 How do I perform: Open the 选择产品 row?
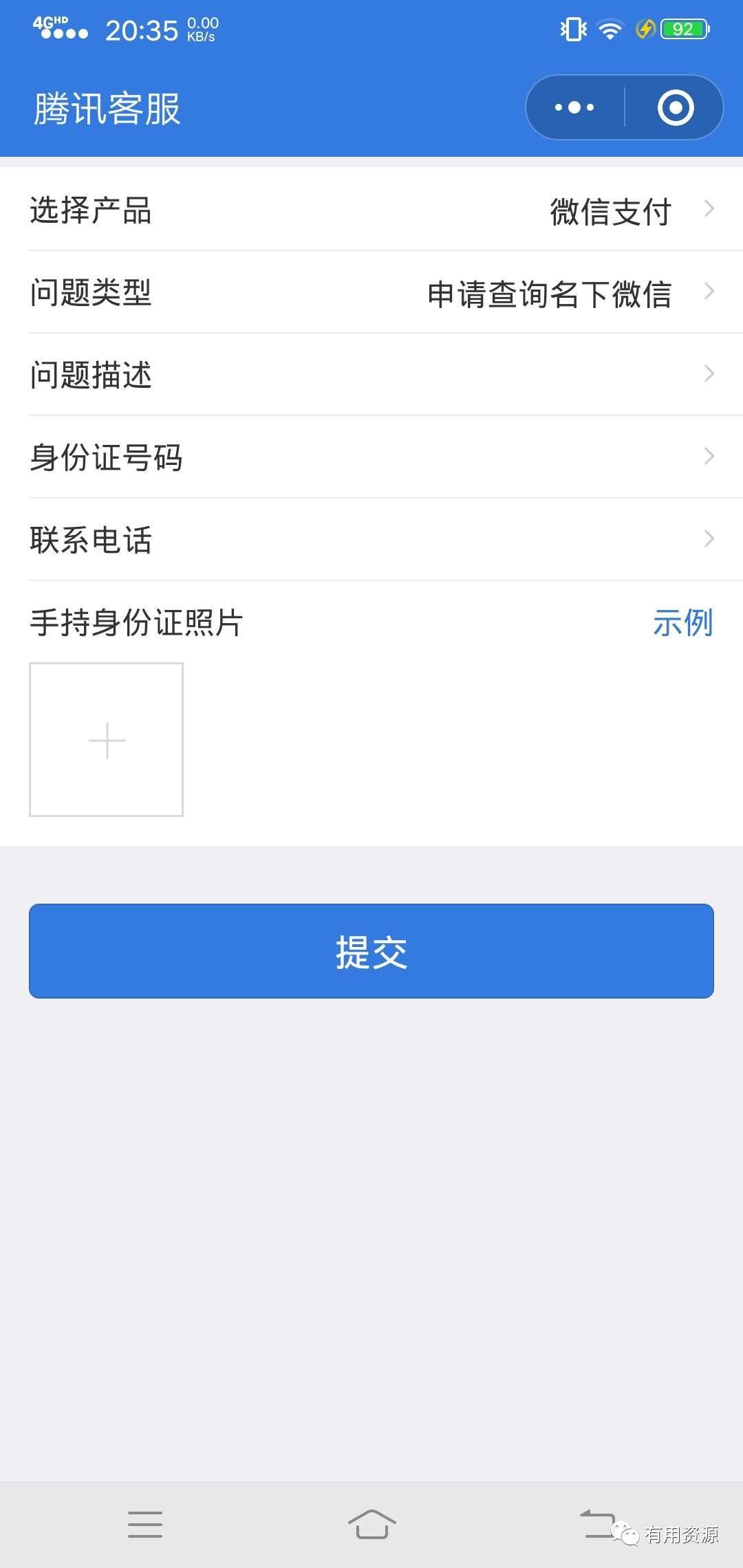(x=371, y=210)
